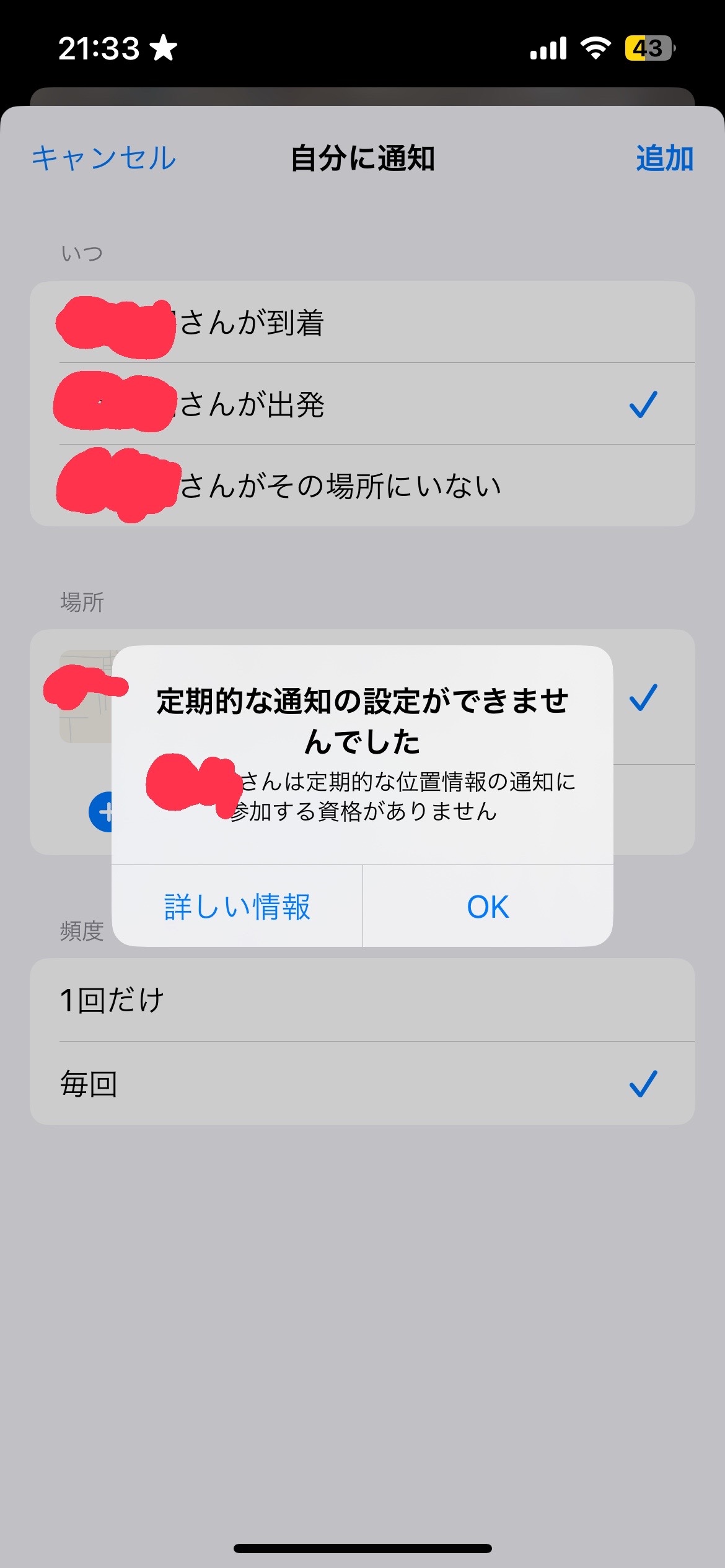The height and width of the screenshot is (1568, 725).
Task: Choose the さんが出発 option
Action: click(362, 404)
